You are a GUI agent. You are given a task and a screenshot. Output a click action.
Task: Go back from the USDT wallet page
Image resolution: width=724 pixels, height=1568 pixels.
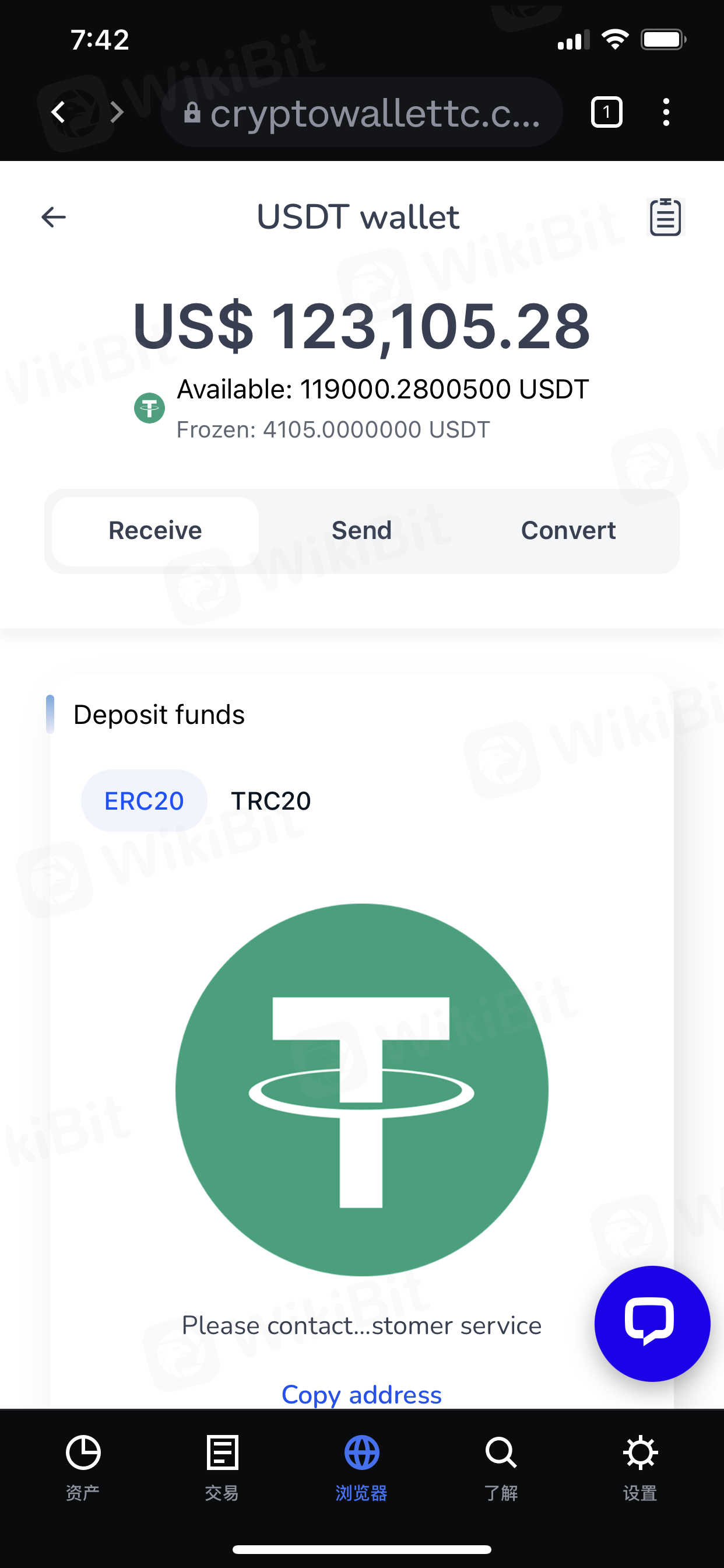pyautogui.click(x=54, y=218)
